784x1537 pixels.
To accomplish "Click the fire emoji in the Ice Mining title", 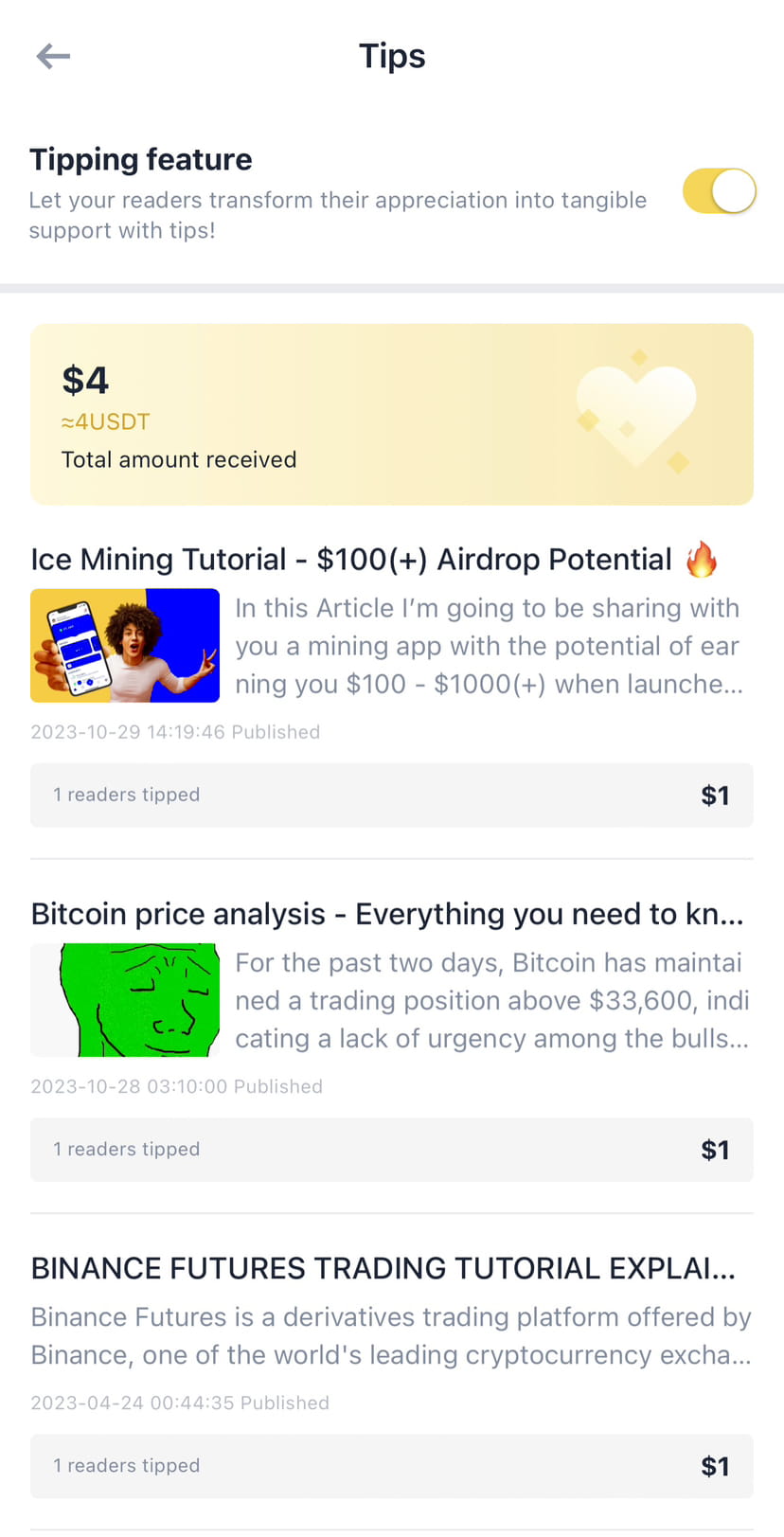I will pos(703,559).
